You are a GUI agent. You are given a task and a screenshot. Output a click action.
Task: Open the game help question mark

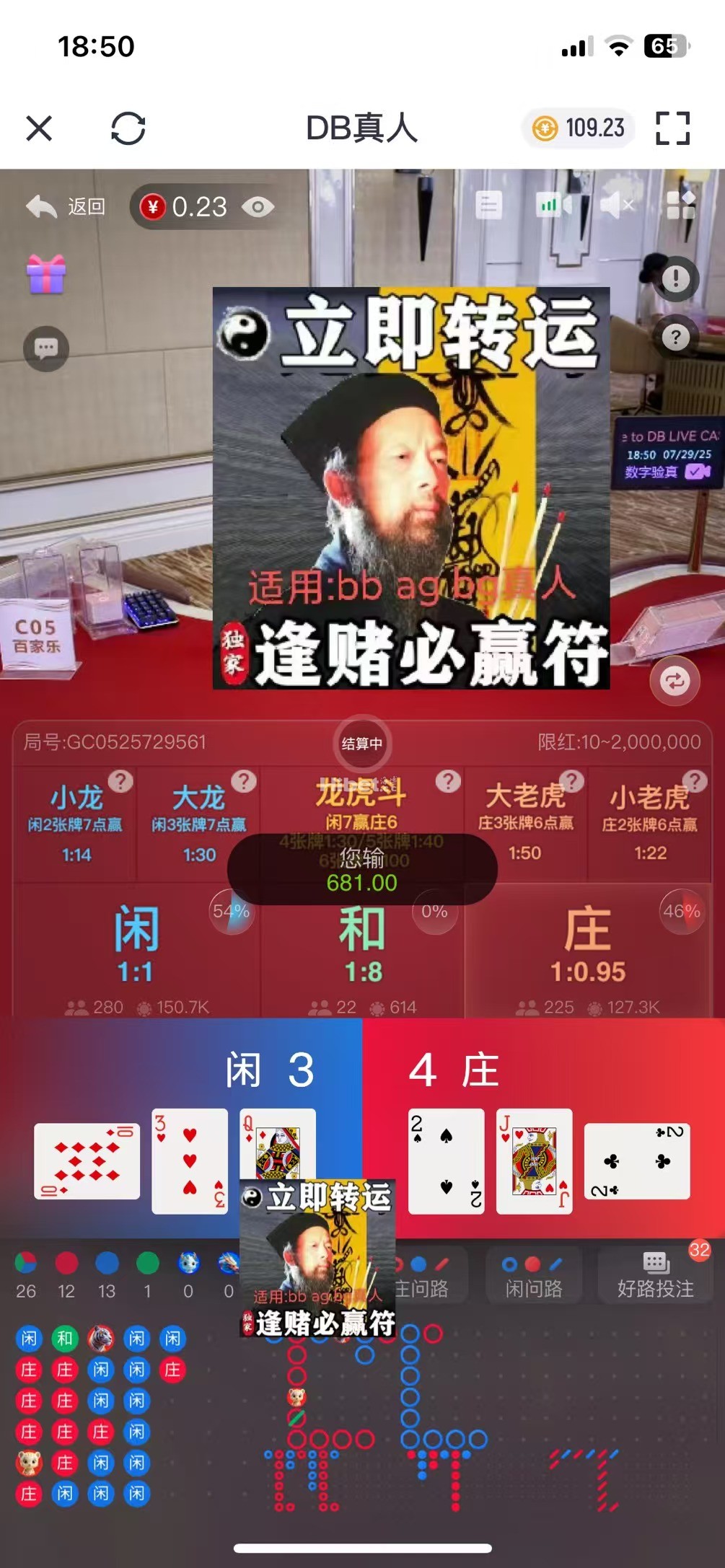coord(676,337)
